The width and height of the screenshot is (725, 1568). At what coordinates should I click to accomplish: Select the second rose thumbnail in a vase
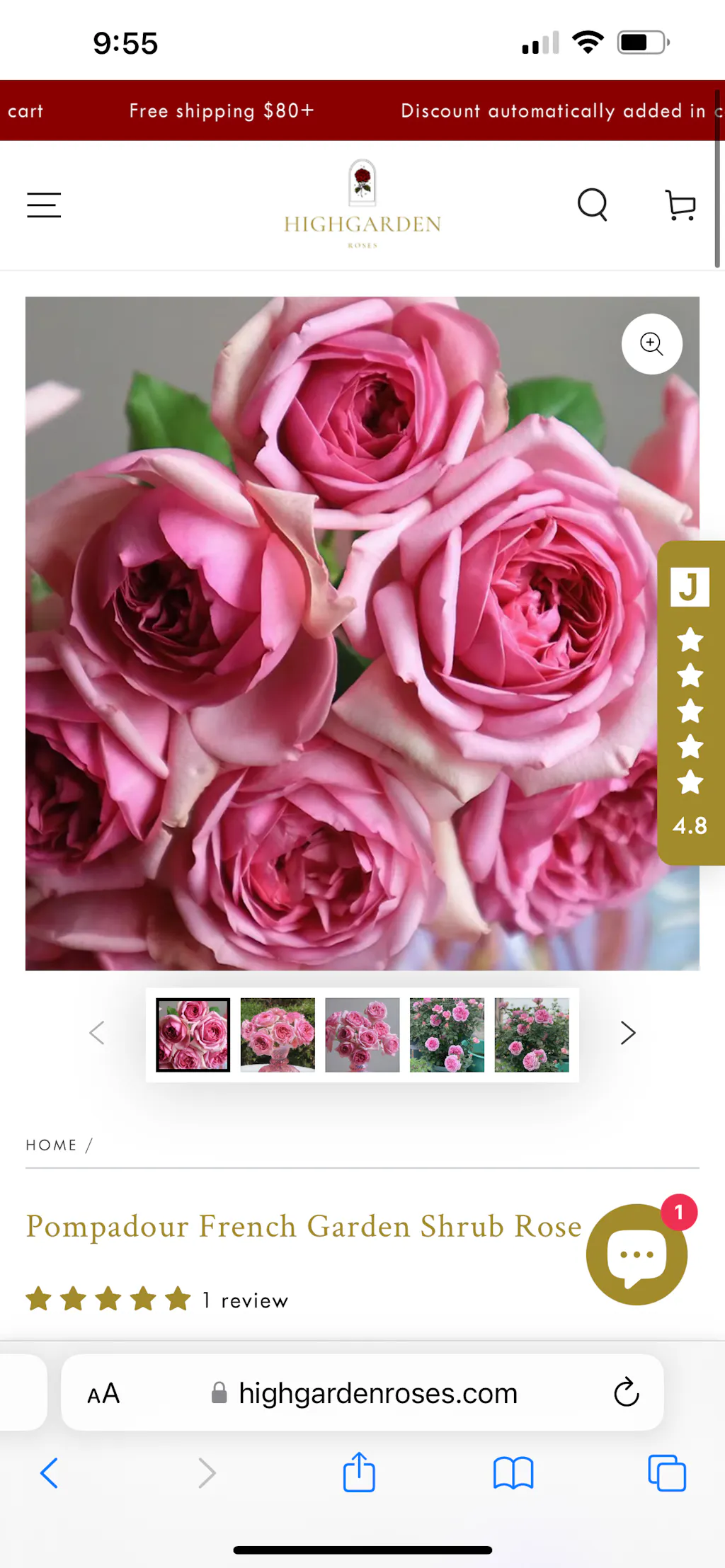coord(278,1034)
